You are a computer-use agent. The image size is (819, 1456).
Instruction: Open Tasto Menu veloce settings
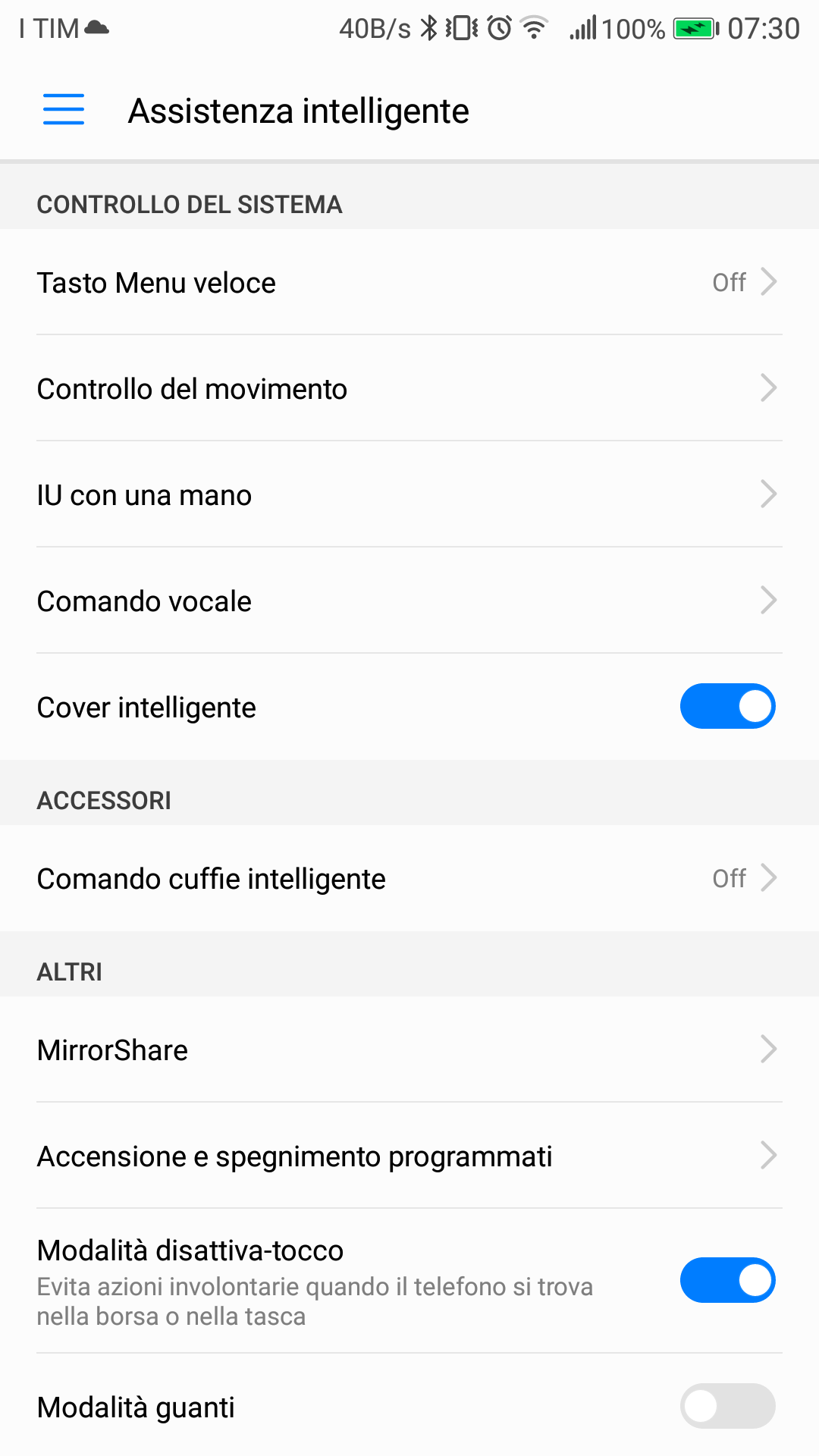409,282
